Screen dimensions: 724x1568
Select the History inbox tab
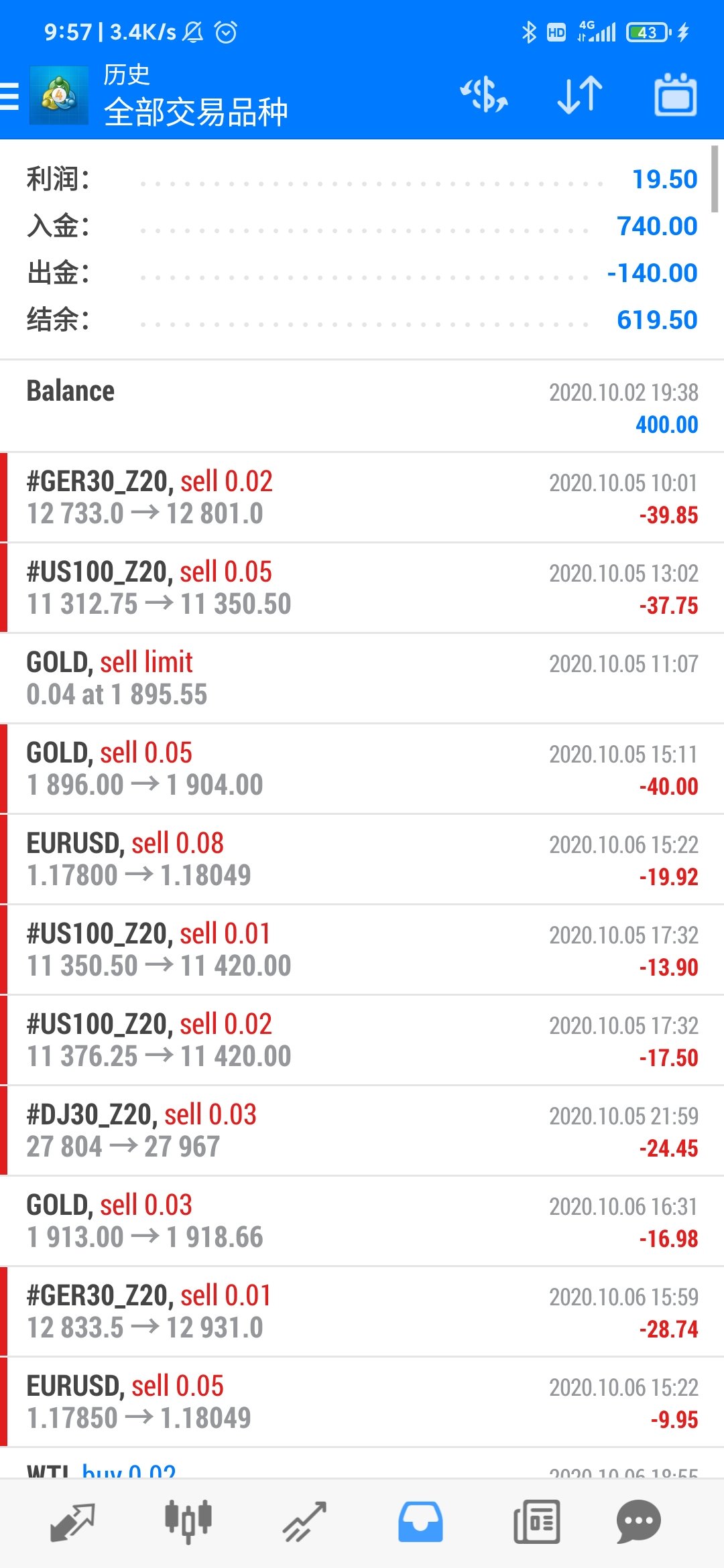point(420,1522)
